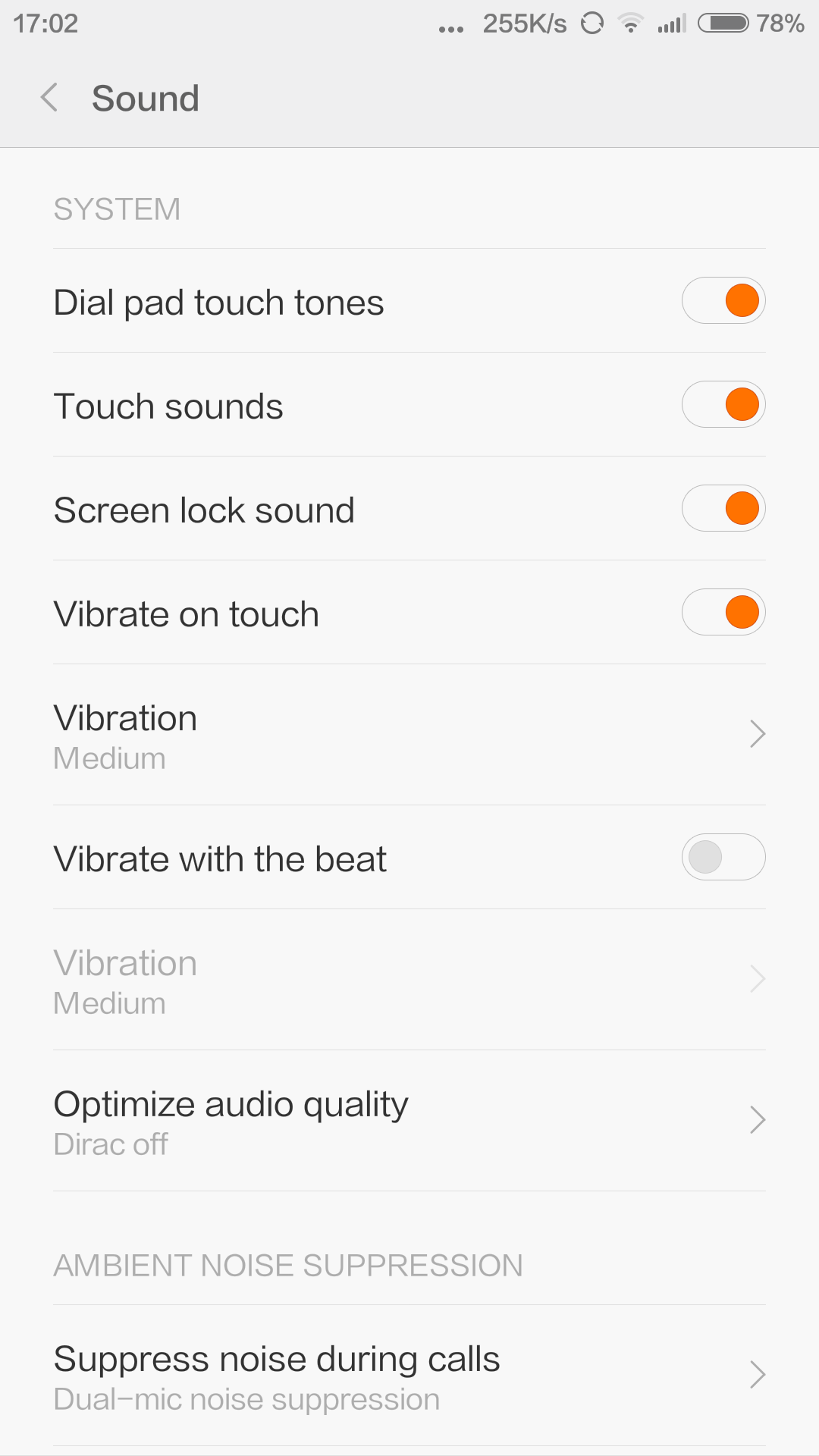Open Optimize audio quality settings
819x1456 pixels.
coord(409,1121)
